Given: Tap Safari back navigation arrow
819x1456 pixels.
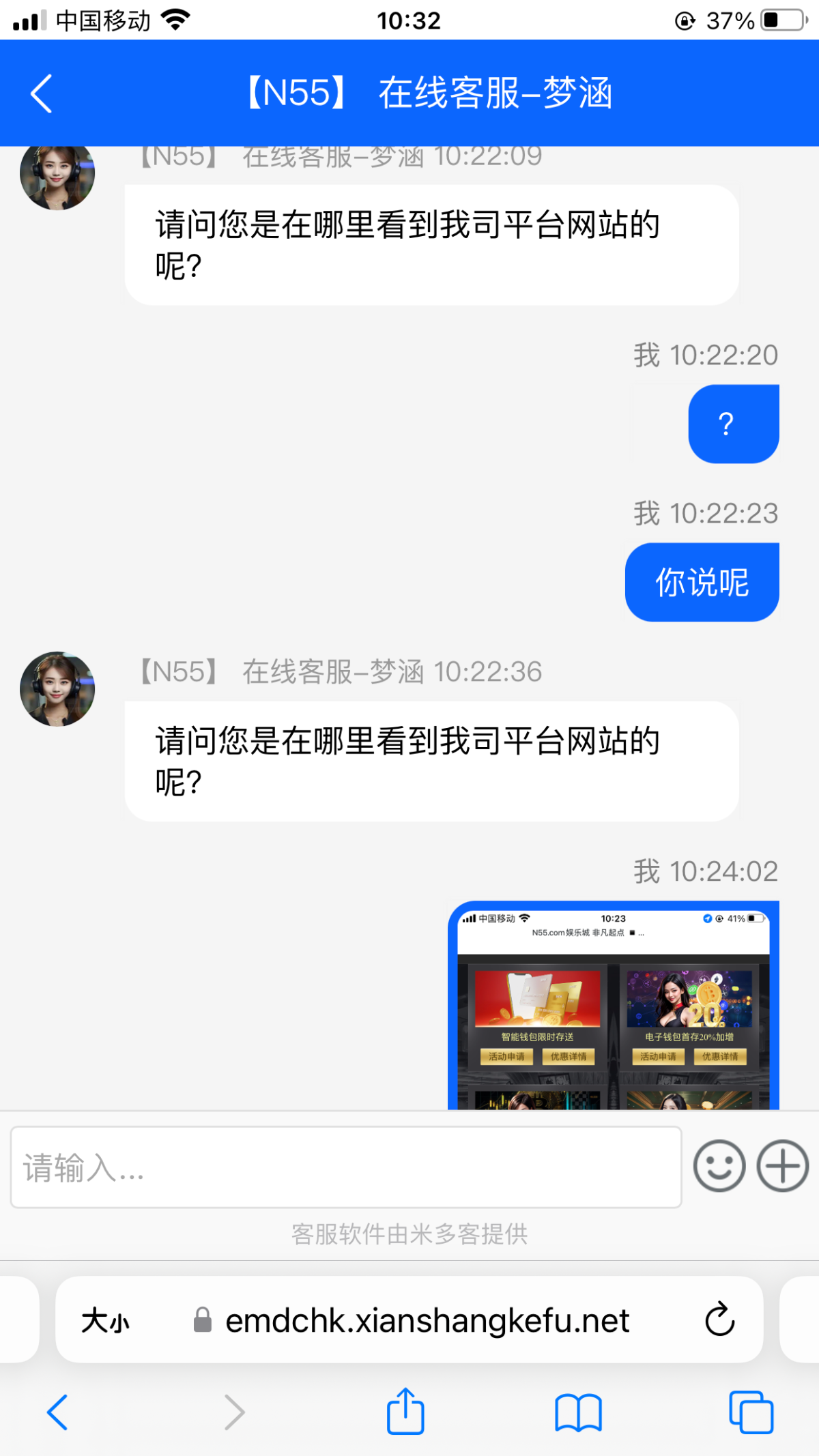Looking at the screenshot, I should pos(58,1410).
